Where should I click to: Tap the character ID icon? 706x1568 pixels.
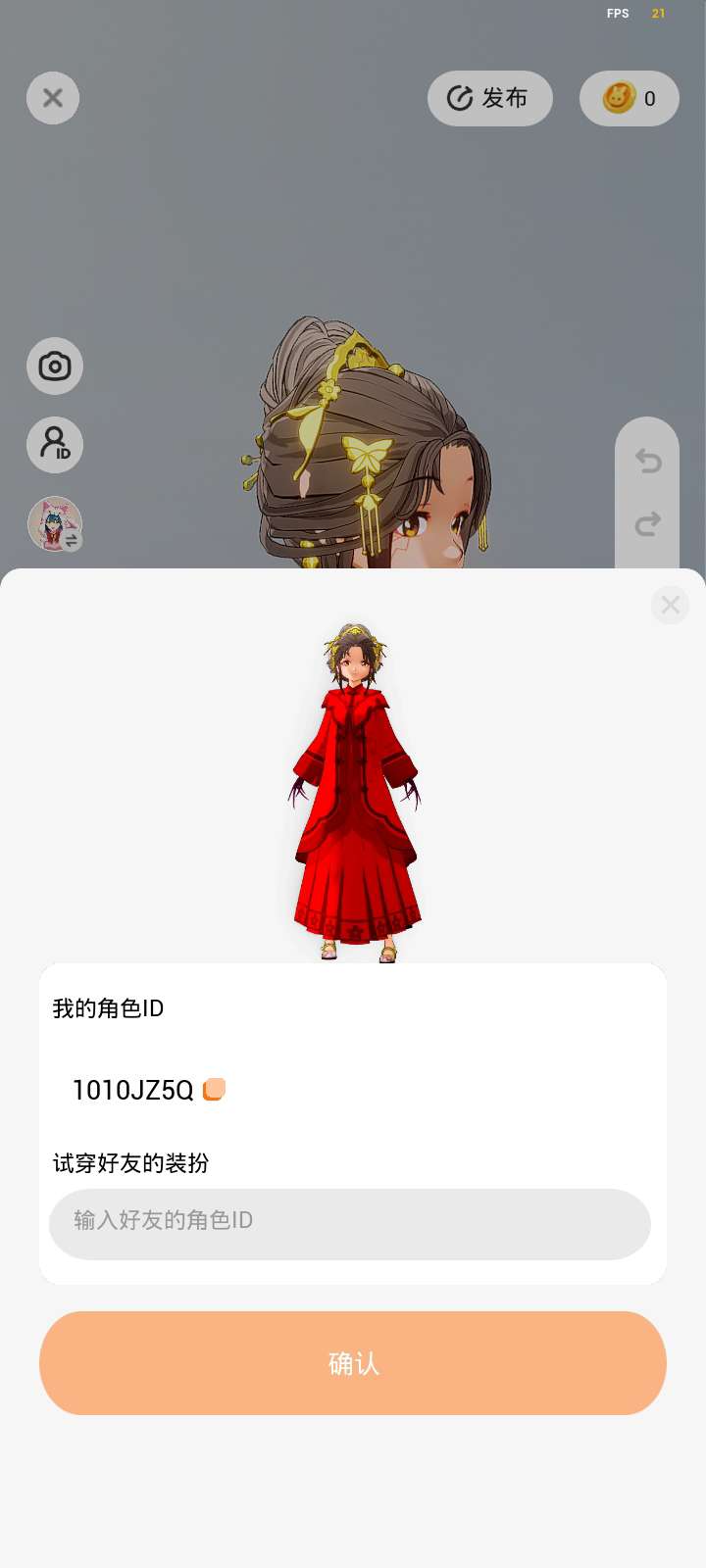(55, 445)
